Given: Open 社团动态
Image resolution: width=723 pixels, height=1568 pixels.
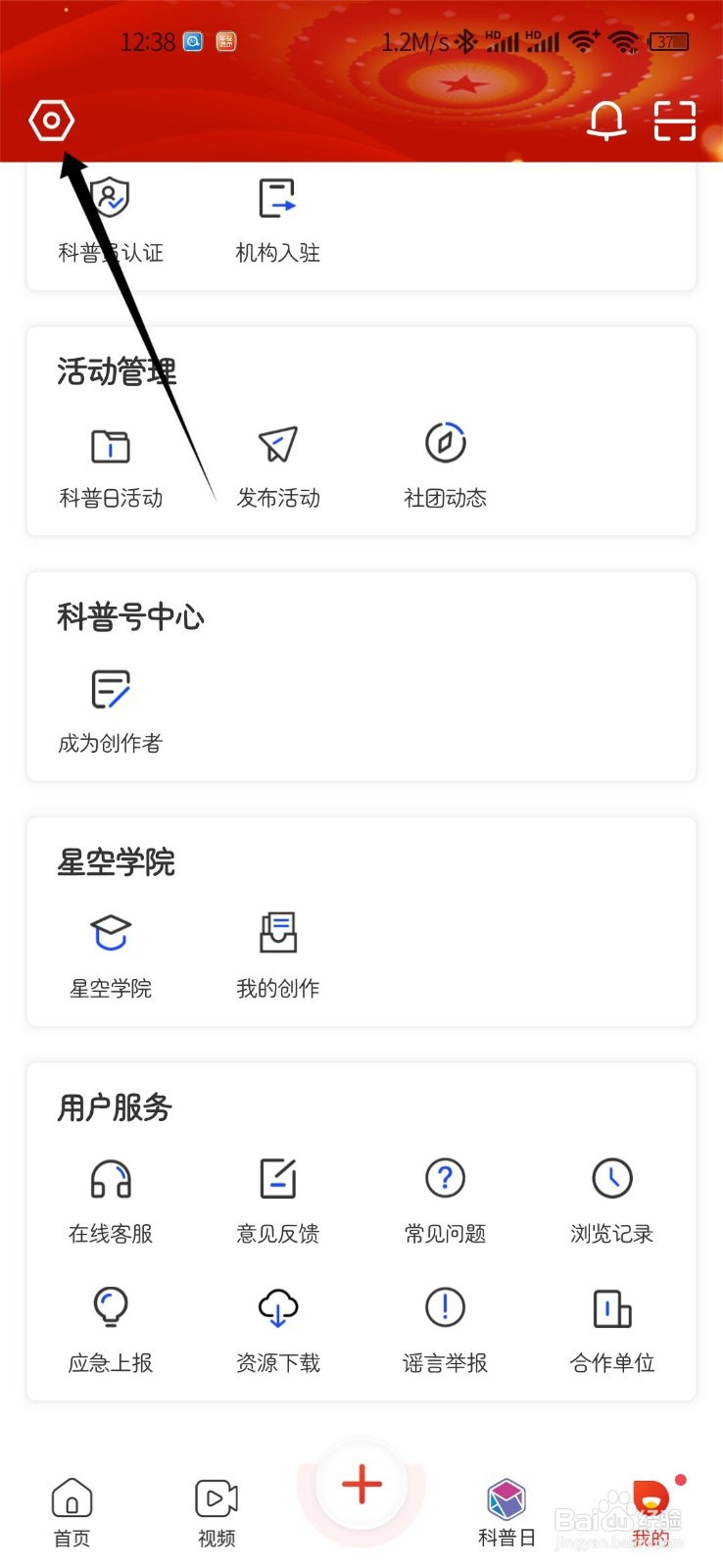Looking at the screenshot, I should click(446, 467).
